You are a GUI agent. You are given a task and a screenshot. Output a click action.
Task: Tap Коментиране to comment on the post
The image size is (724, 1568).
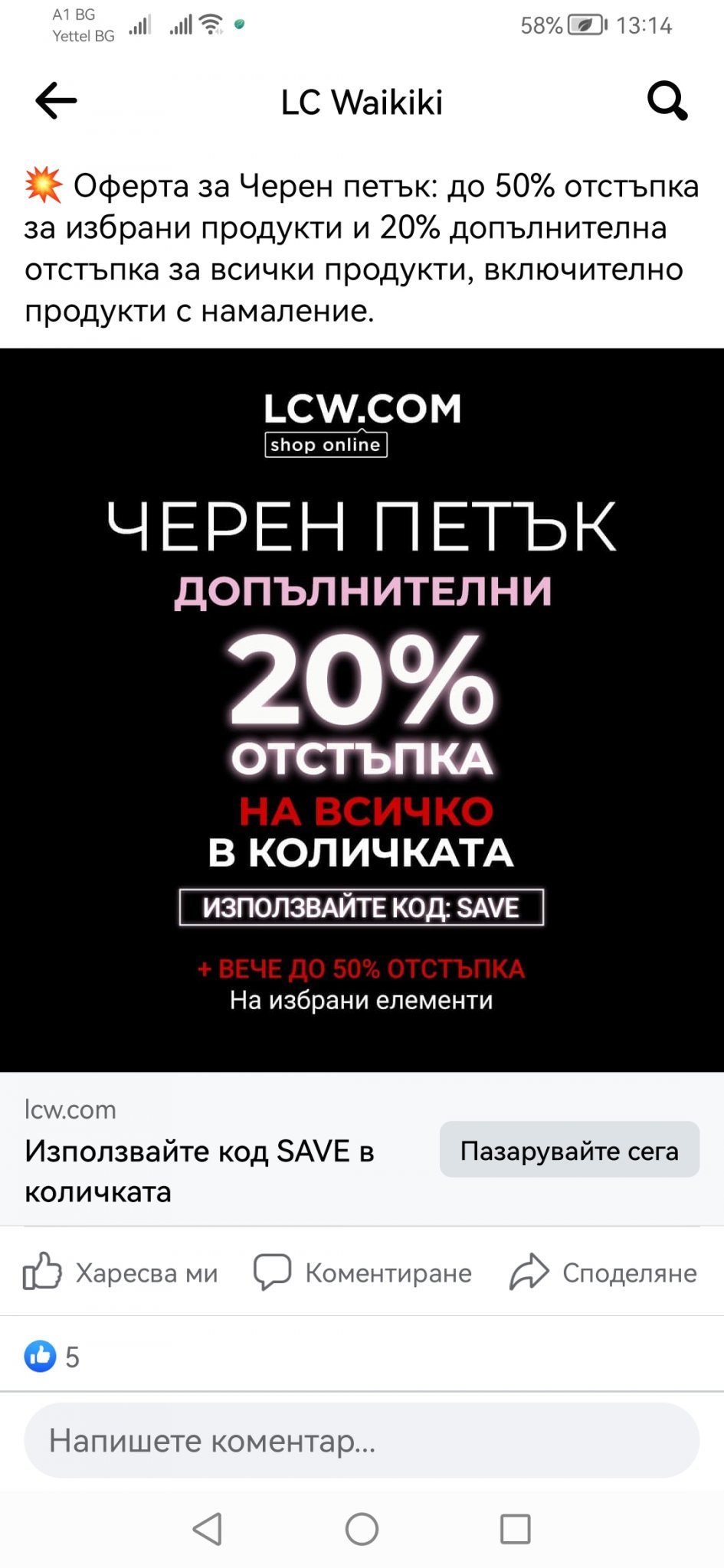[363, 1272]
